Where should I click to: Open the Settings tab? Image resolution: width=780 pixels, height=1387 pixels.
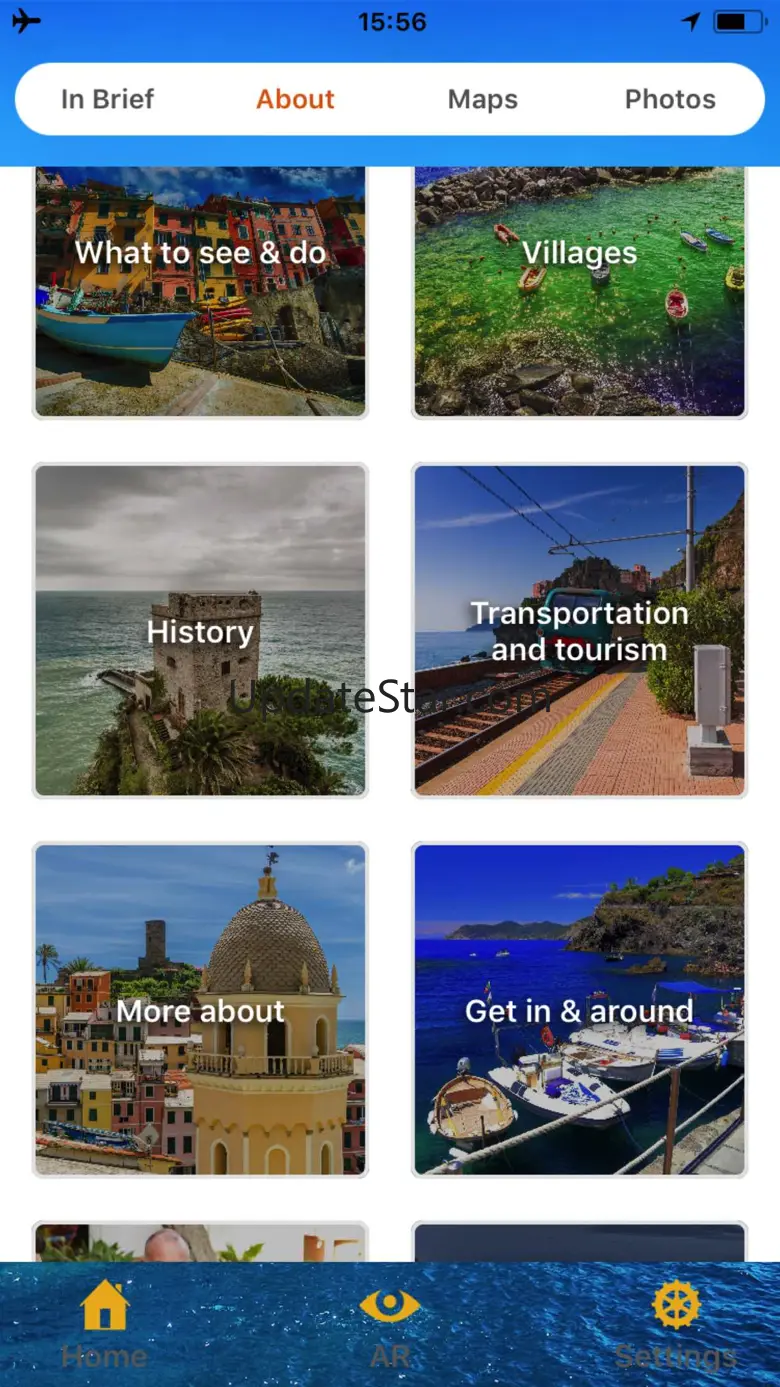pos(675,1324)
